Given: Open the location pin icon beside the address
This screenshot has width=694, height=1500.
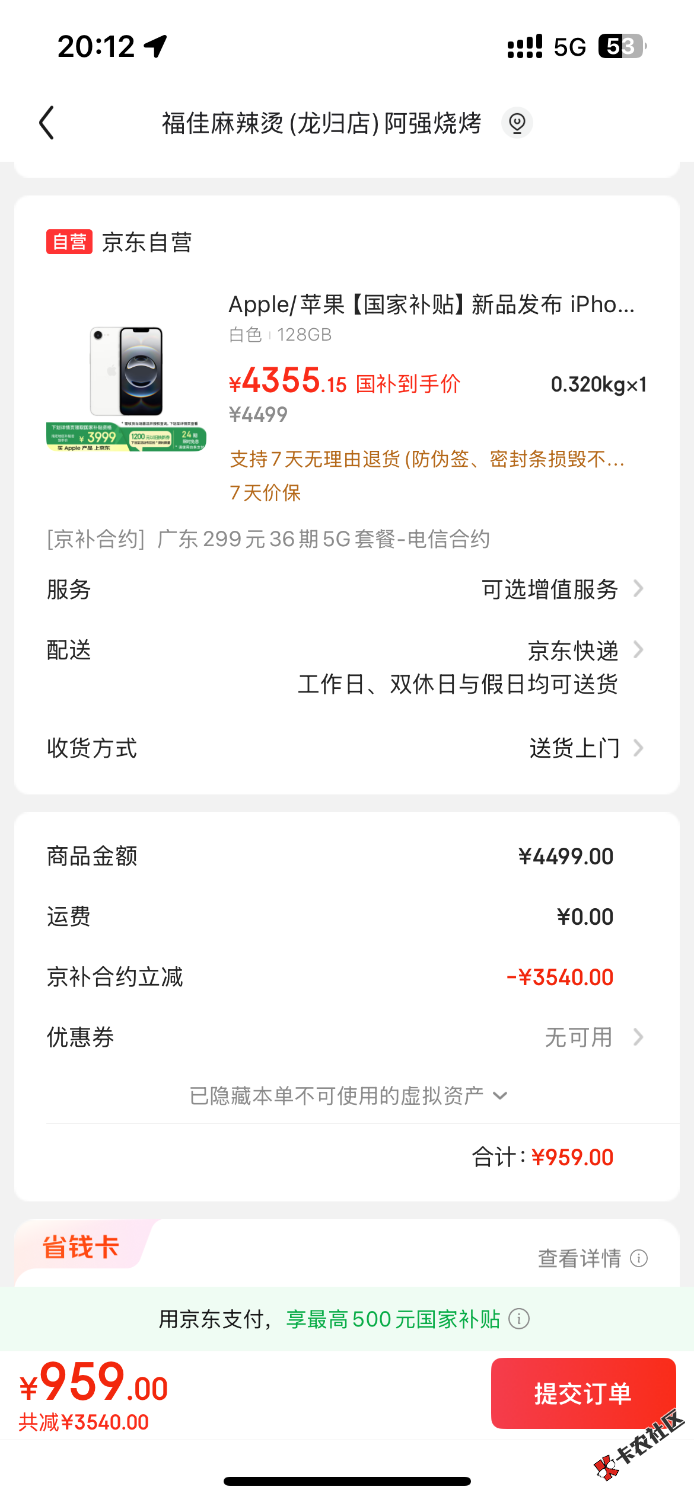Looking at the screenshot, I should [x=517, y=123].
